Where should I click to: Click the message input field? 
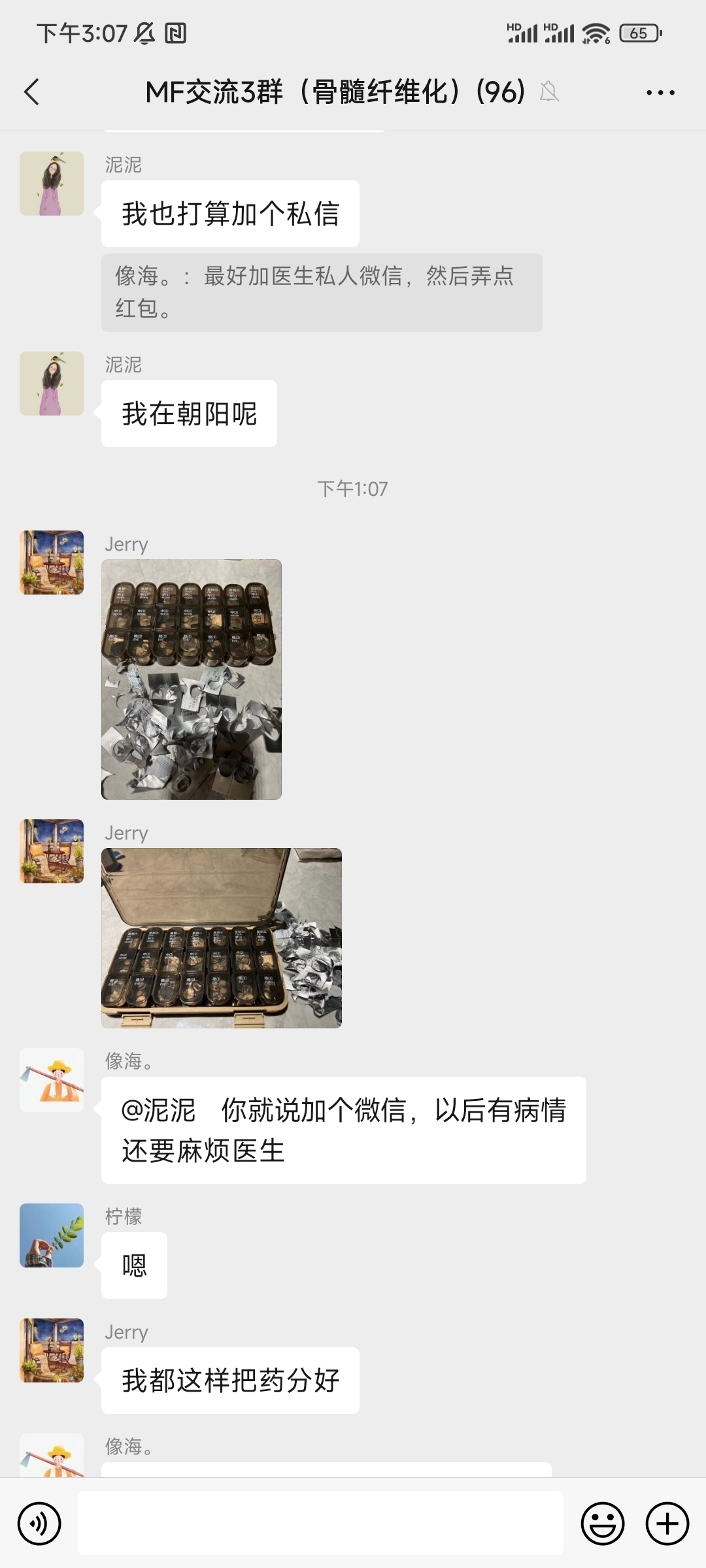pos(320,1522)
